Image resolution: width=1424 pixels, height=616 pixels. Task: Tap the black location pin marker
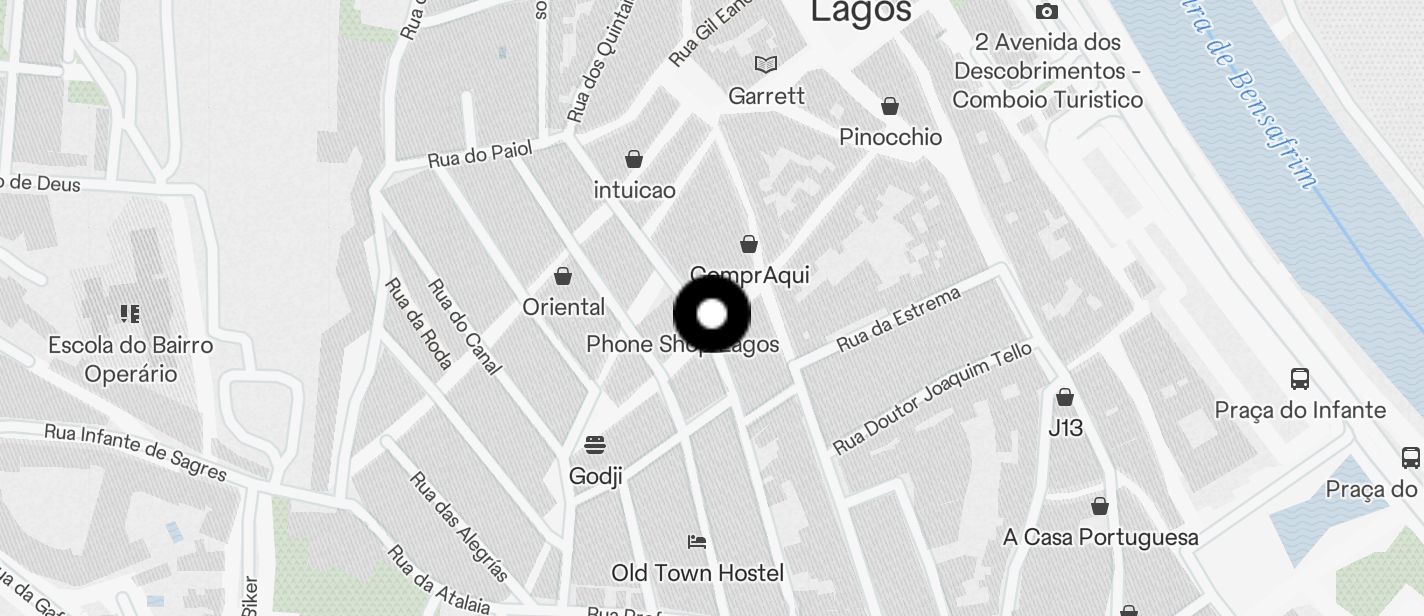(x=712, y=314)
